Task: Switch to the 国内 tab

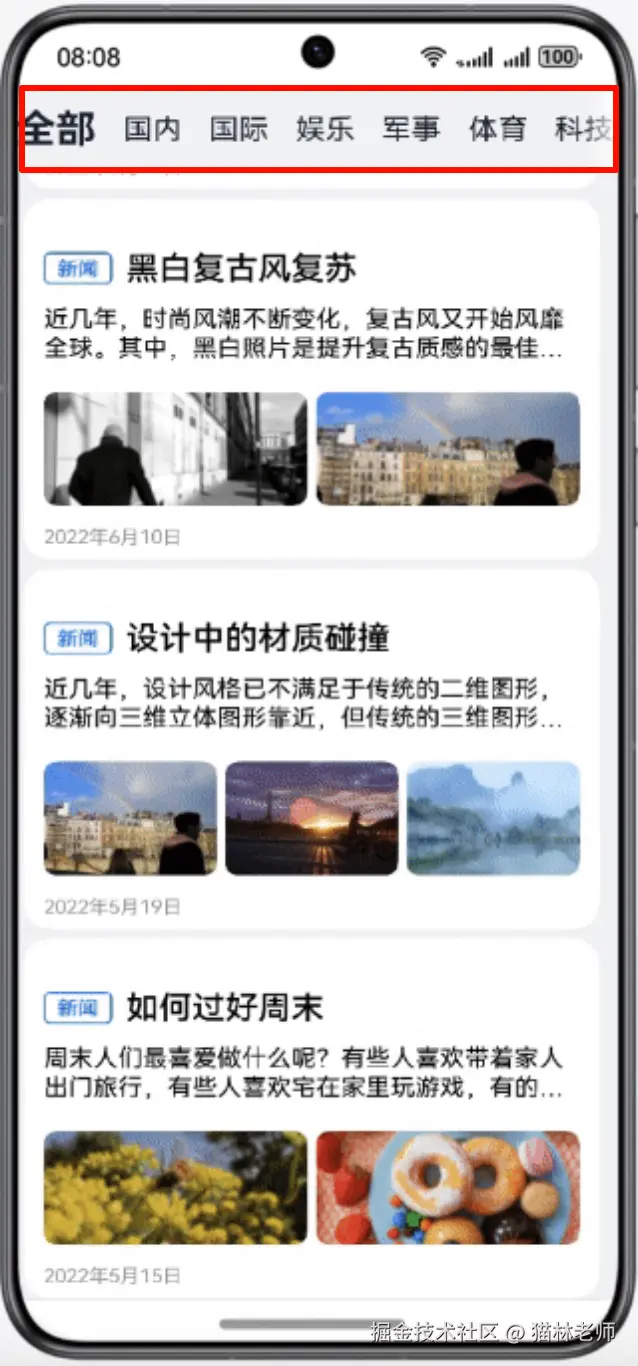Action: coord(152,129)
